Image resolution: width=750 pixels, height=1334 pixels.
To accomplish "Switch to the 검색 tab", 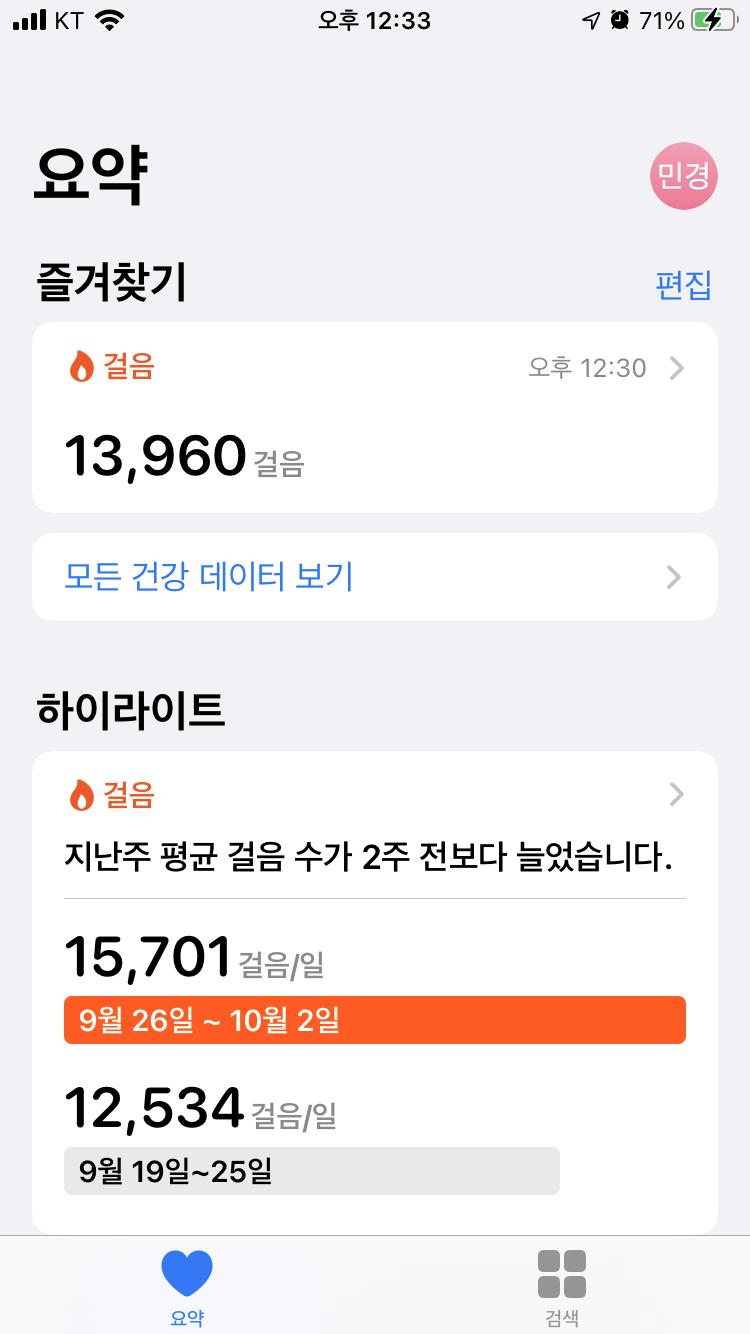I will (562, 1286).
